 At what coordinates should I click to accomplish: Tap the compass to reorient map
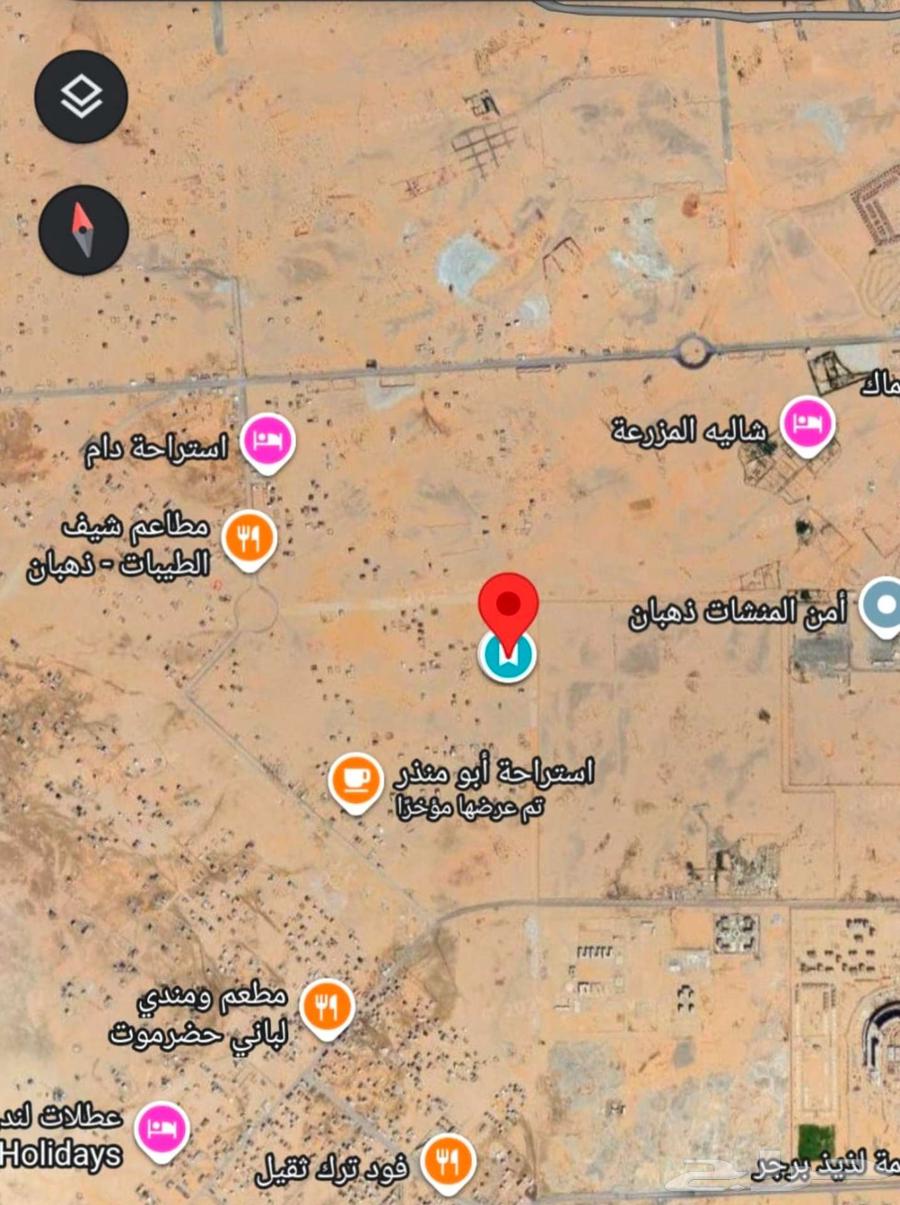click(83, 230)
